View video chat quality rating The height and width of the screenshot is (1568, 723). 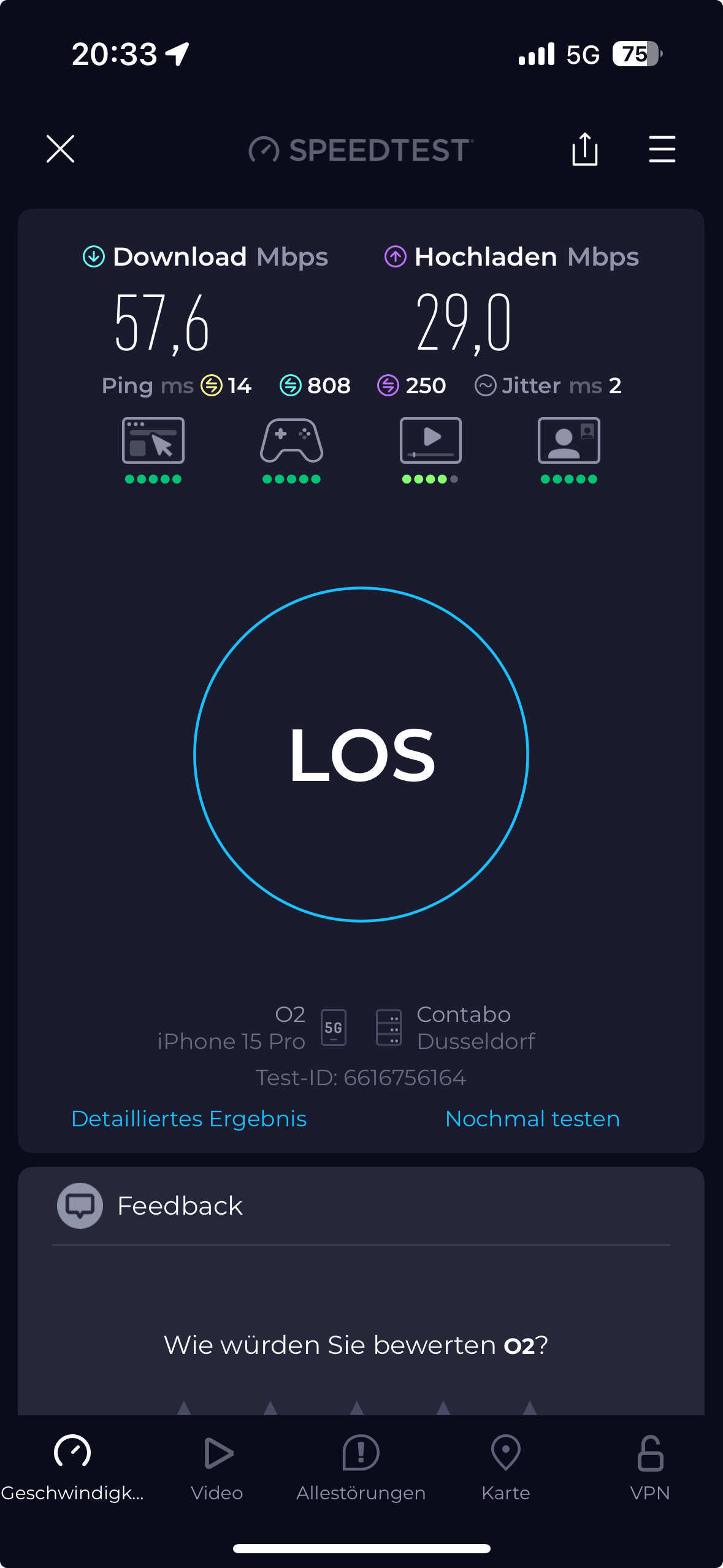(x=568, y=450)
